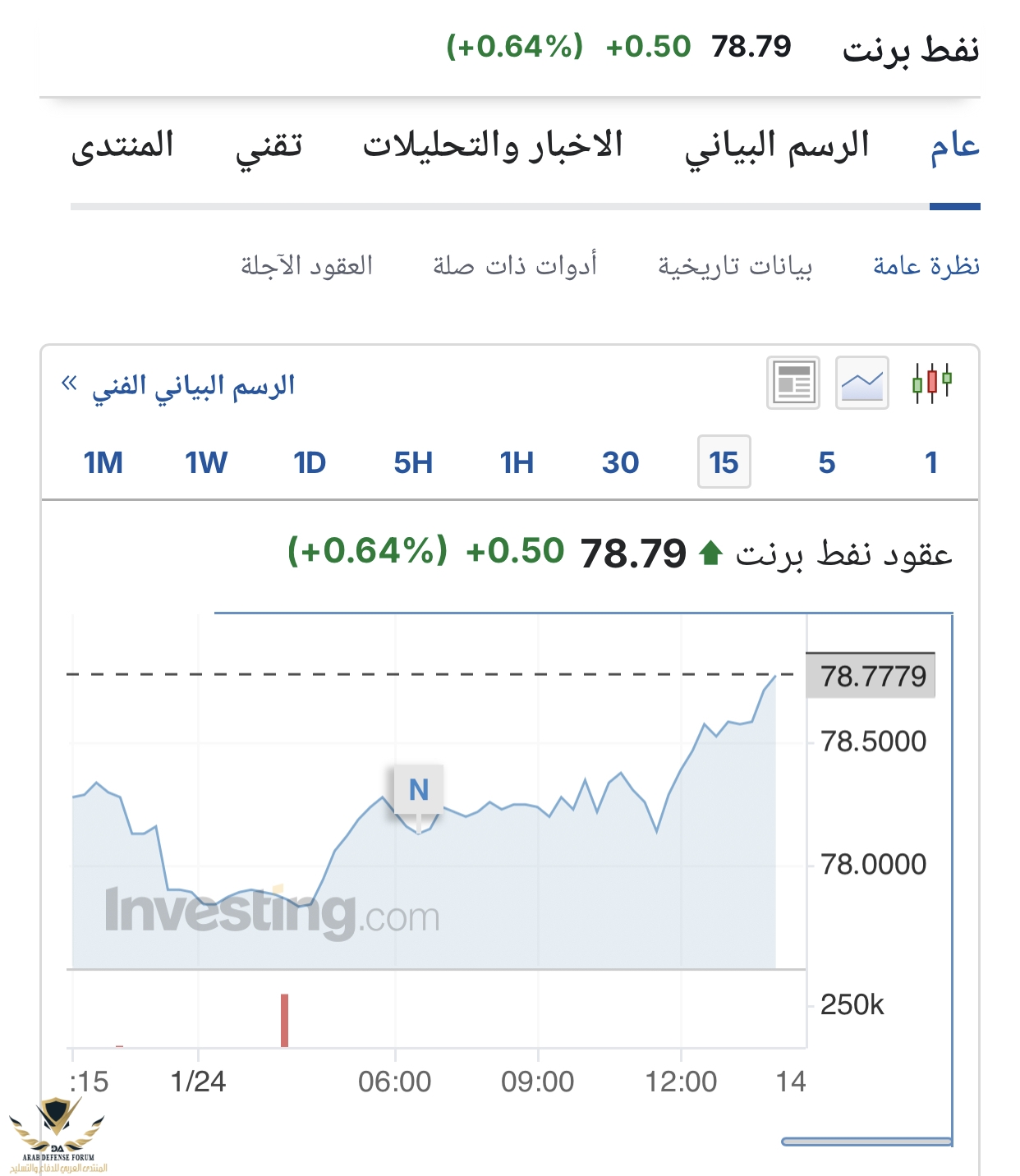
Task: Switch to the تقني tab
Action: pyautogui.click(x=269, y=147)
